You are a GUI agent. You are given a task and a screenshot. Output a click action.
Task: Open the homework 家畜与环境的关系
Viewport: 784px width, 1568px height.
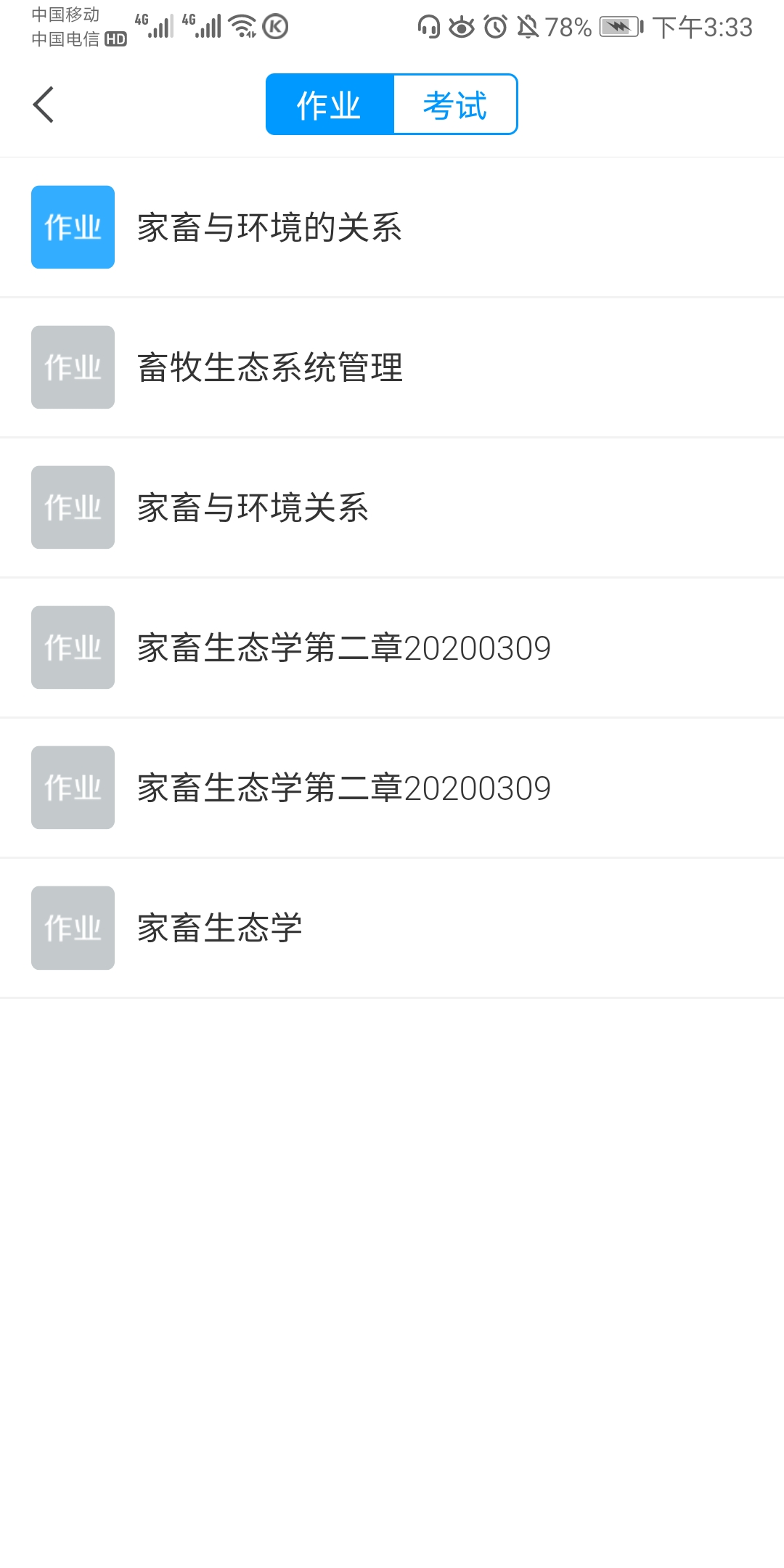pos(392,227)
